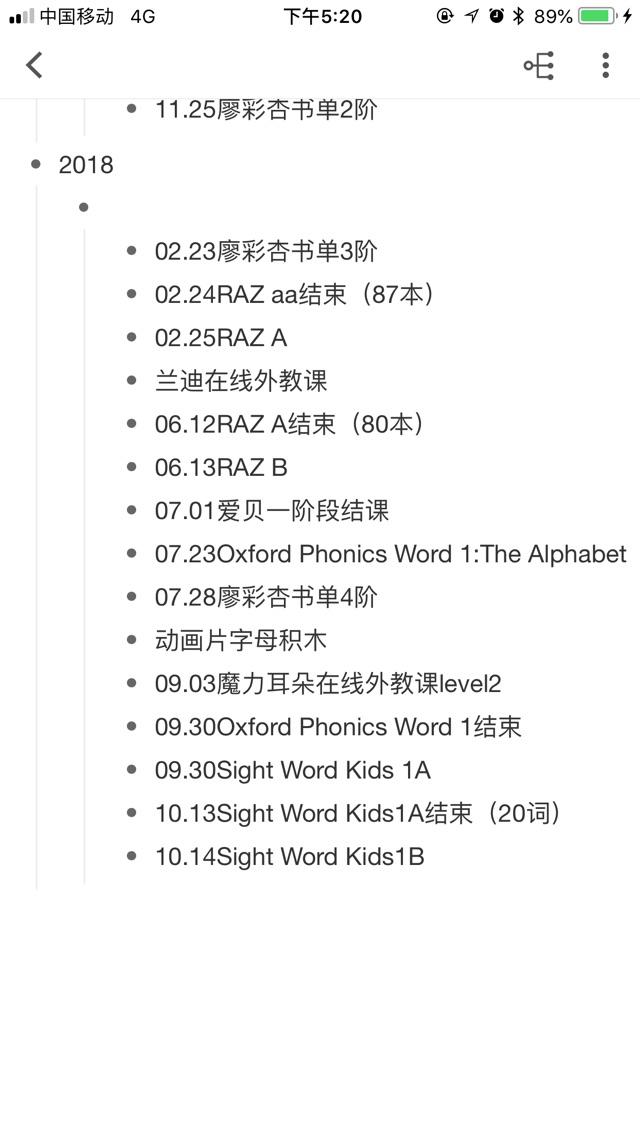The width and height of the screenshot is (640, 1137).
Task: Select the 09.30Sight Word Kids 1A item
Action: (x=293, y=770)
